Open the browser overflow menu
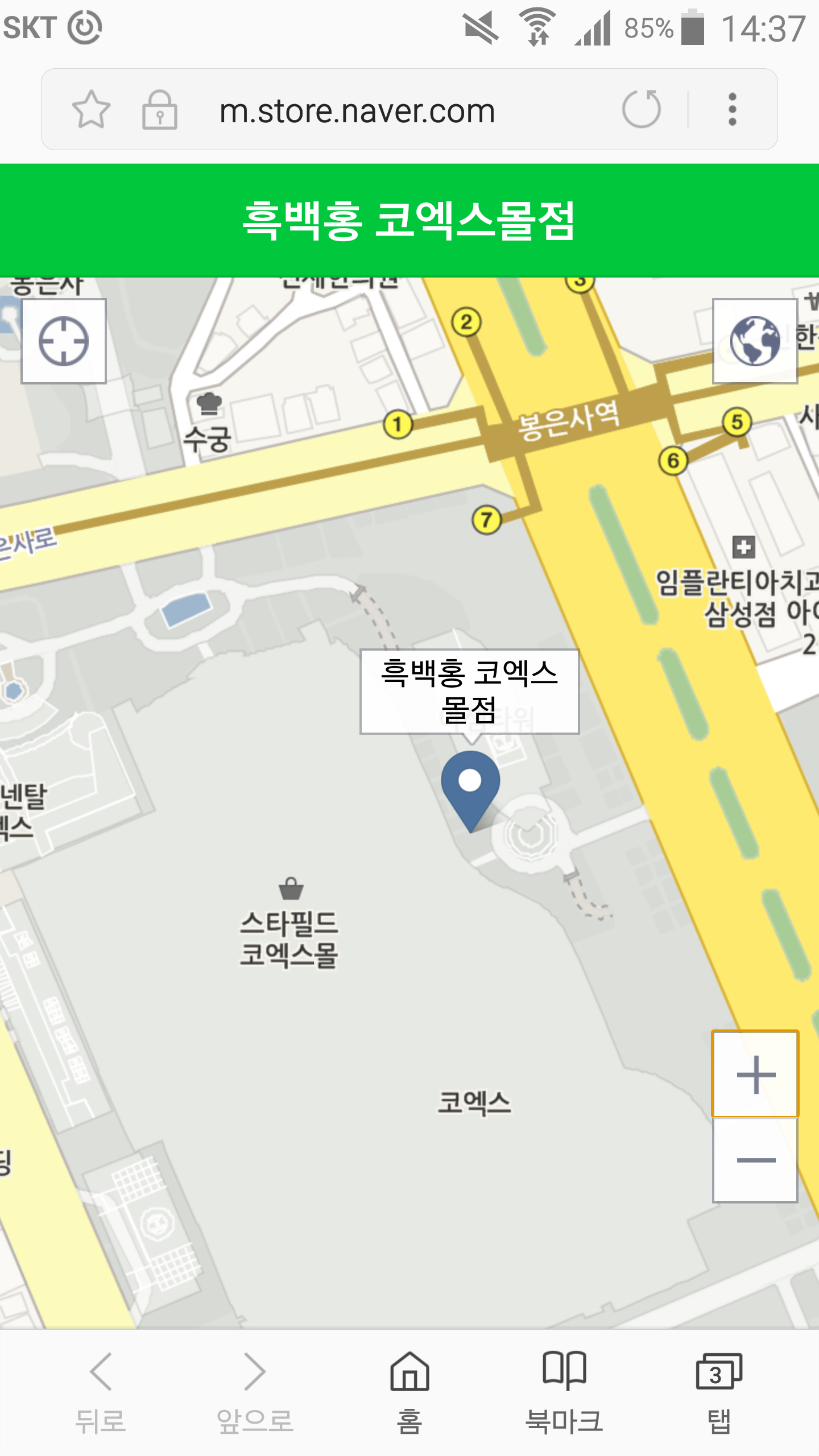The image size is (819, 1456). coord(733,109)
